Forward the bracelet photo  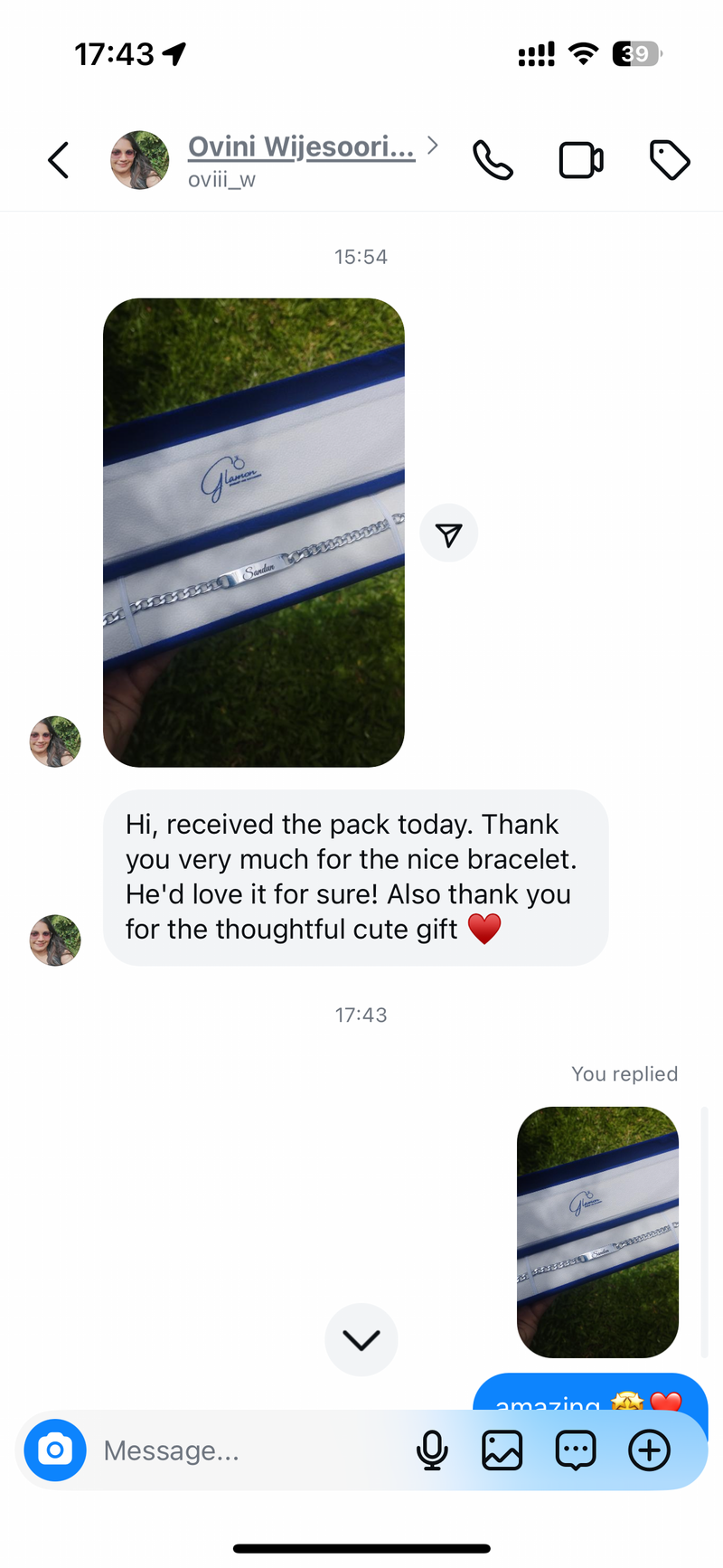[x=449, y=534]
